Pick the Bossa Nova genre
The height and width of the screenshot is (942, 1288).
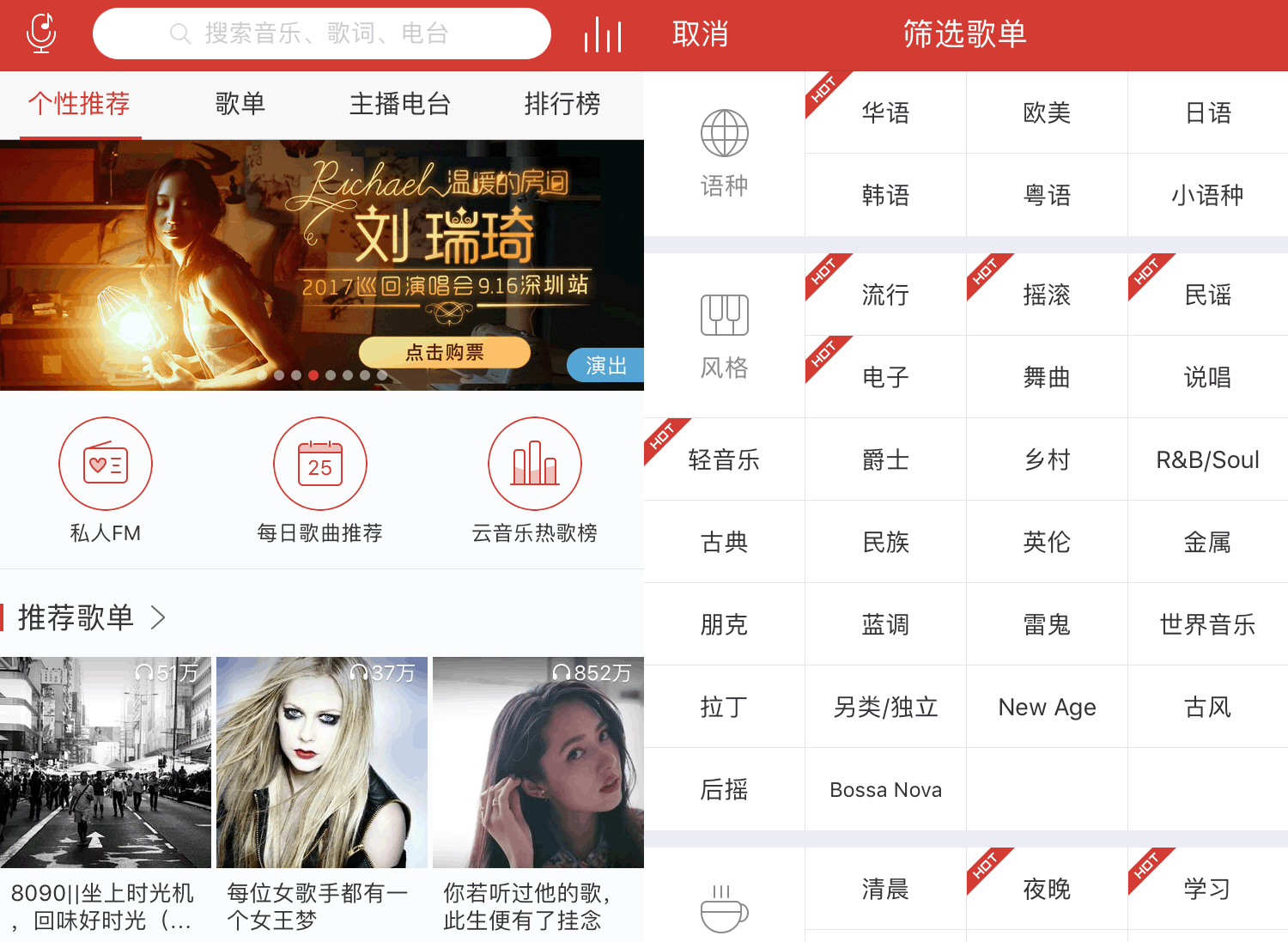click(x=885, y=789)
